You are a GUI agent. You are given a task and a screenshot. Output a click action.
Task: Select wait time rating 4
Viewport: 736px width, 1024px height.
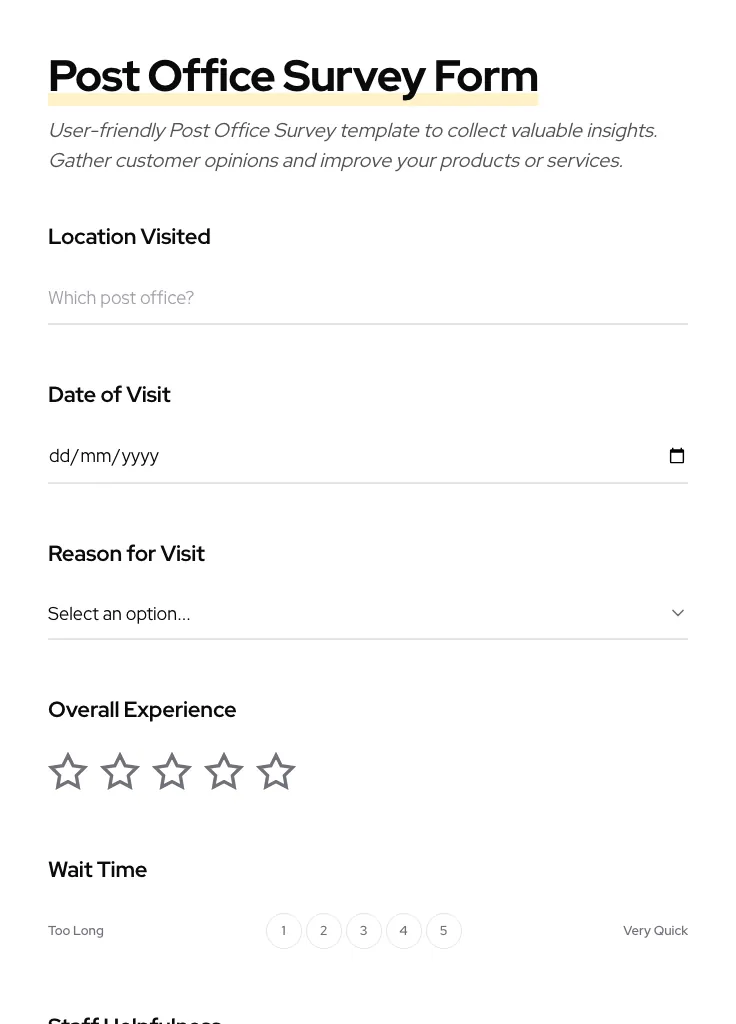coord(403,930)
